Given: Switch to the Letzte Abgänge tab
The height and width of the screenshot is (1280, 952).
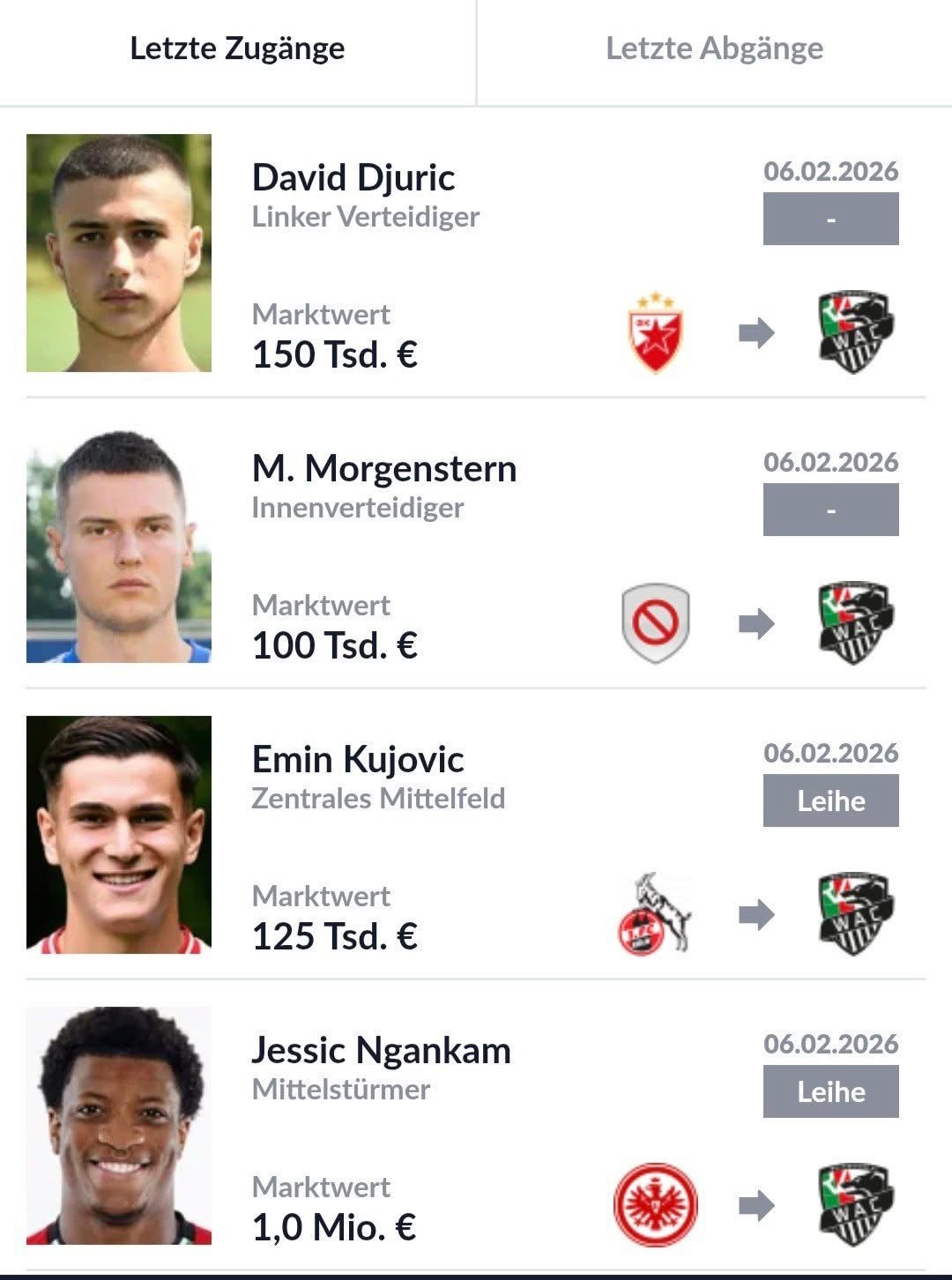Looking at the screenshot, I should point(714,48).
